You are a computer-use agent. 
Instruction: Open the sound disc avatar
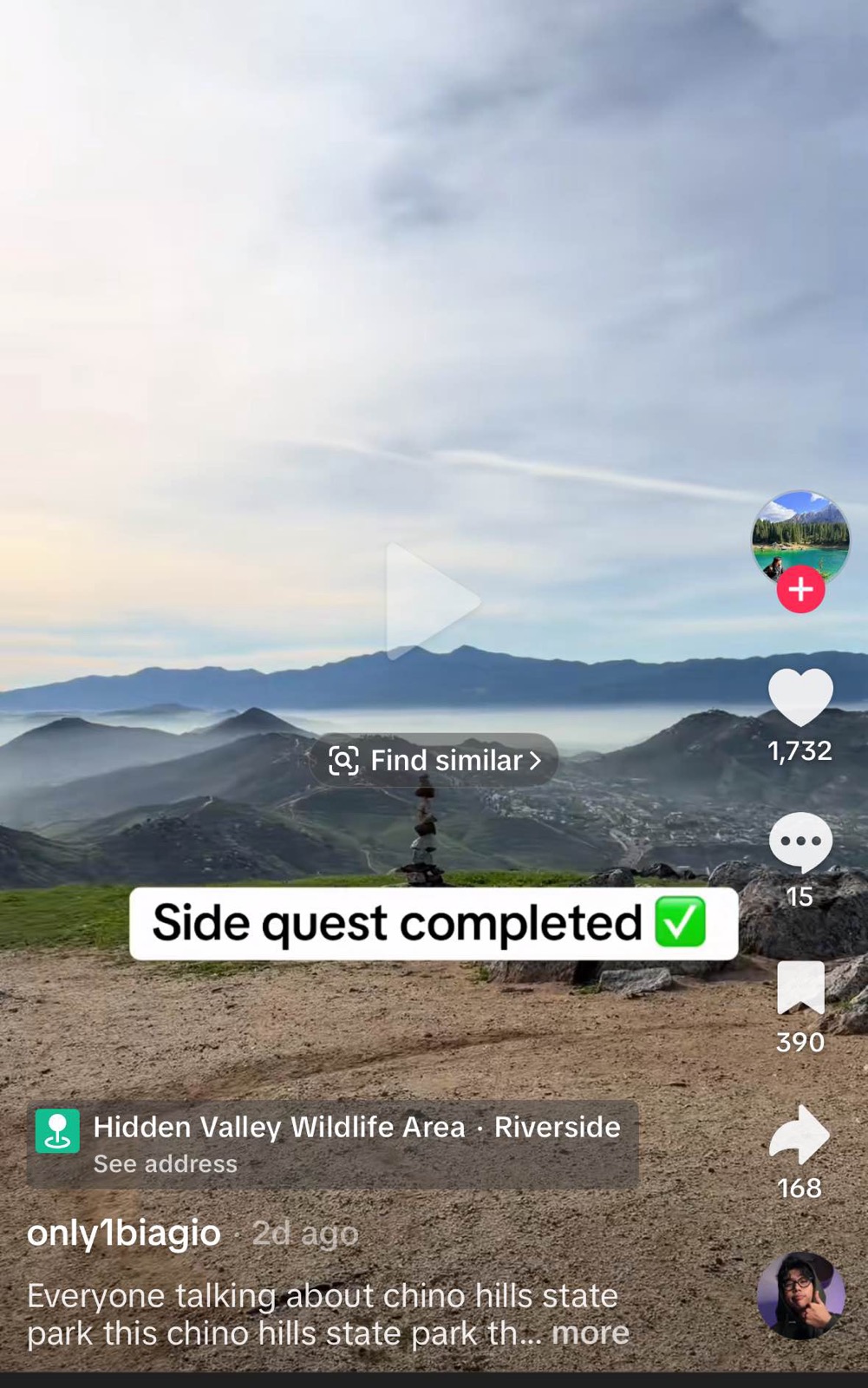click(x=799, y=1295)
